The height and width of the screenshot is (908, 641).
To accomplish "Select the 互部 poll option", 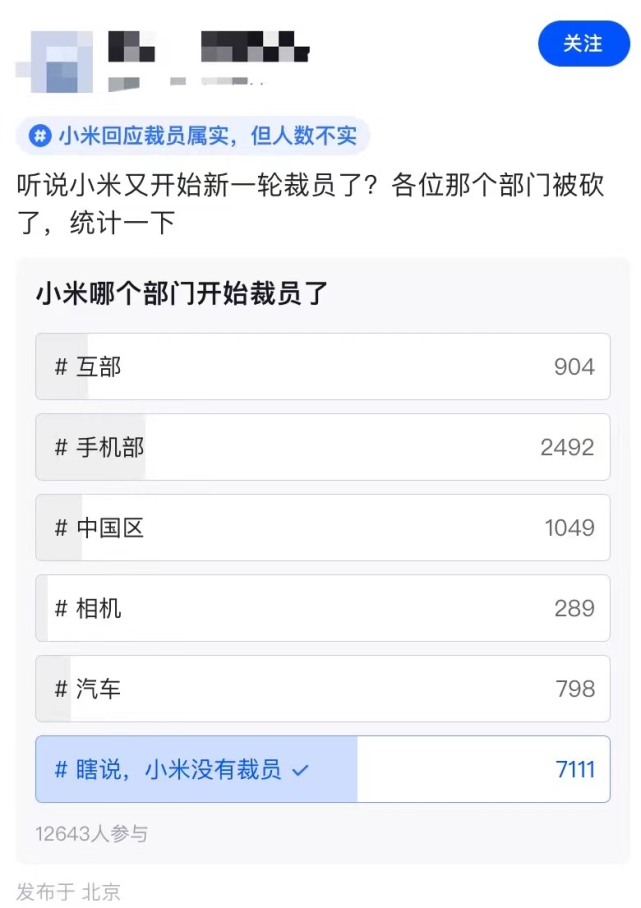I will 322,367.
